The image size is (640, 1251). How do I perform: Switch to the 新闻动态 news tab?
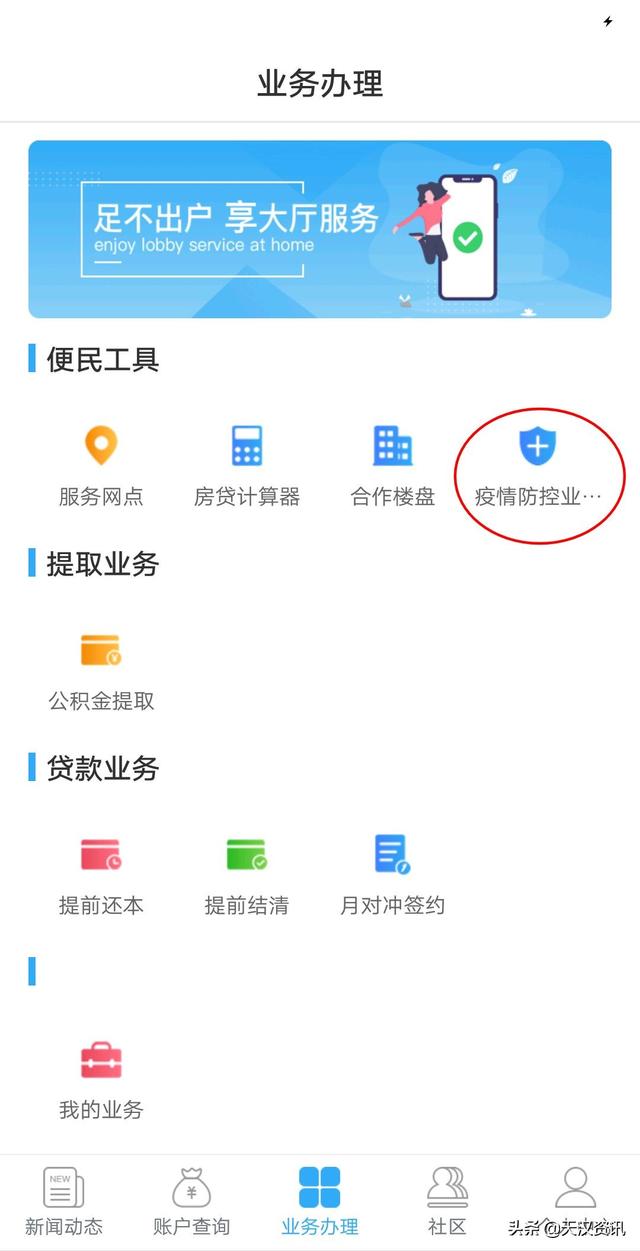pyautogui.click(x=64, y=1202)
